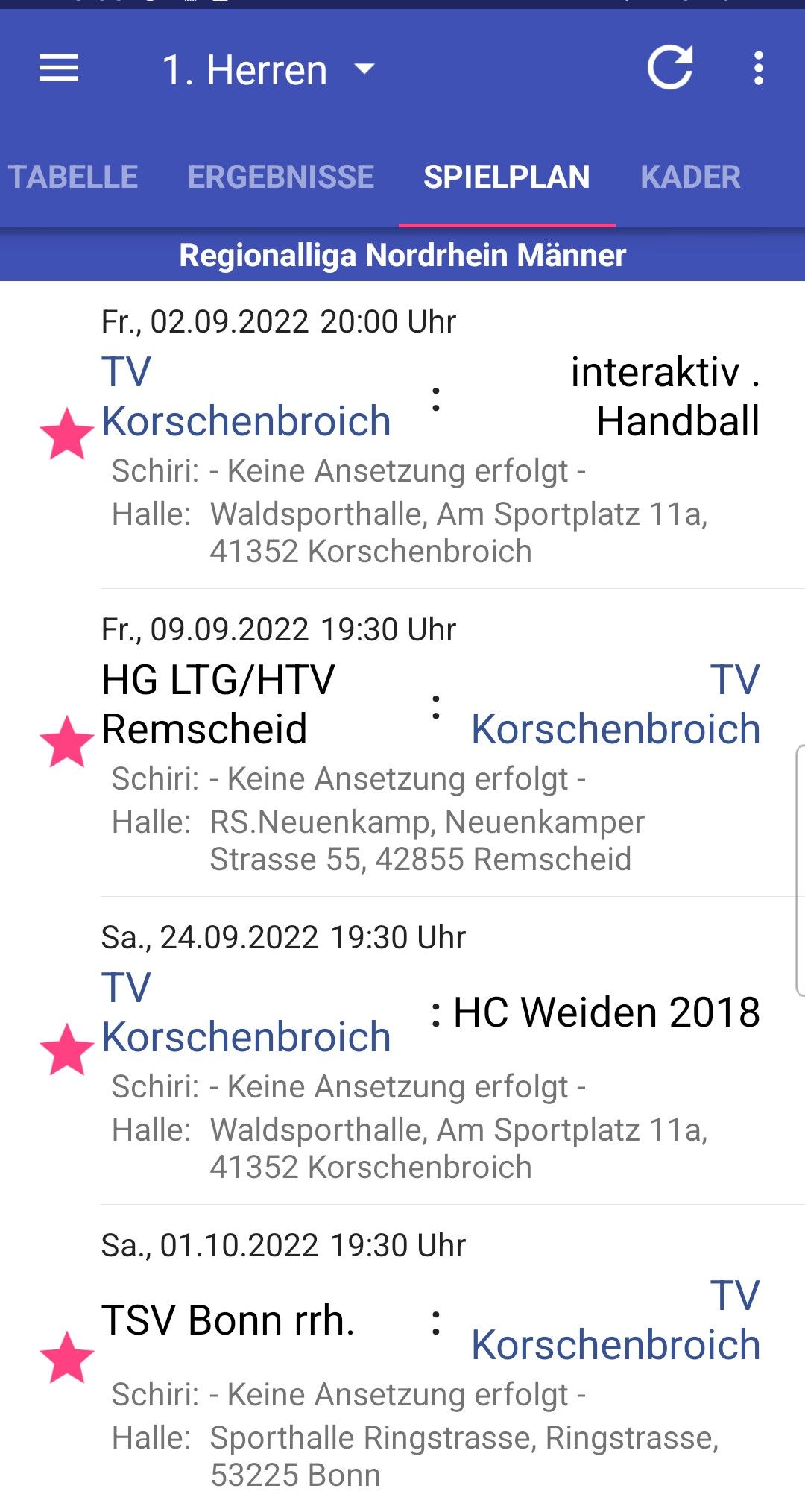Switch to the Ergebnisse tab
This screenshot has width=805, height=1512.
pos(280,177)
